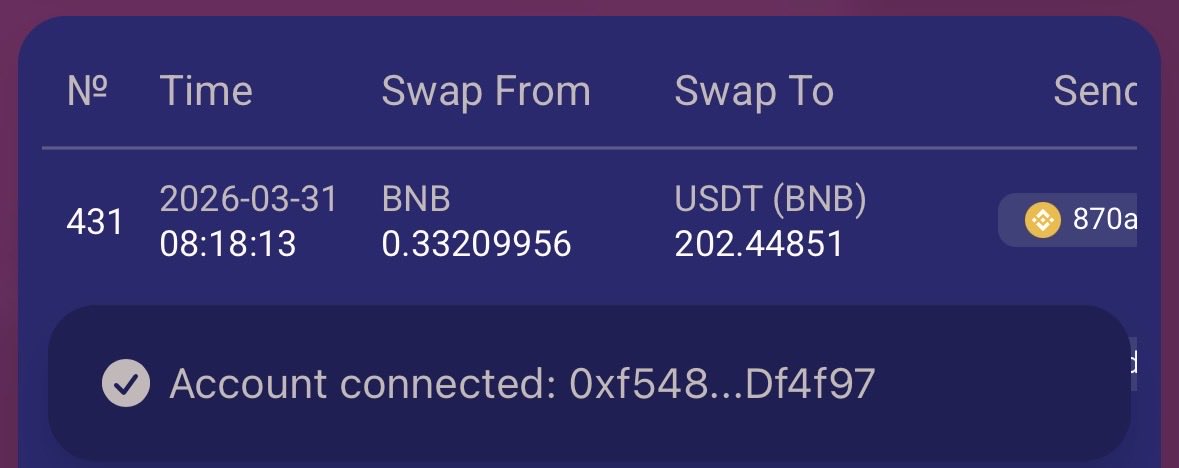Screen dimensions: 1179x468
Task: Open swap record number 431
Action: 95,222
